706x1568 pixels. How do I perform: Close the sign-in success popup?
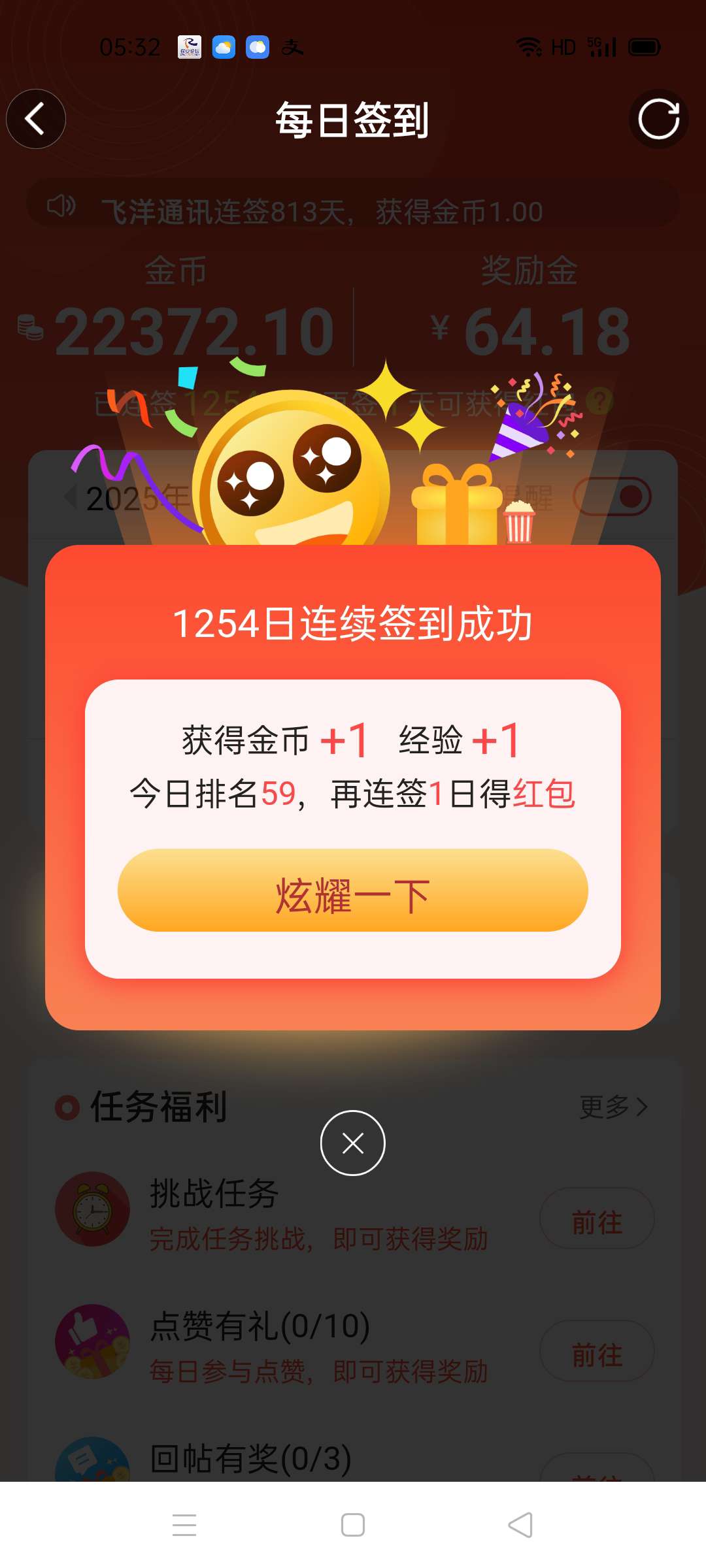(x=352, y=1143)
